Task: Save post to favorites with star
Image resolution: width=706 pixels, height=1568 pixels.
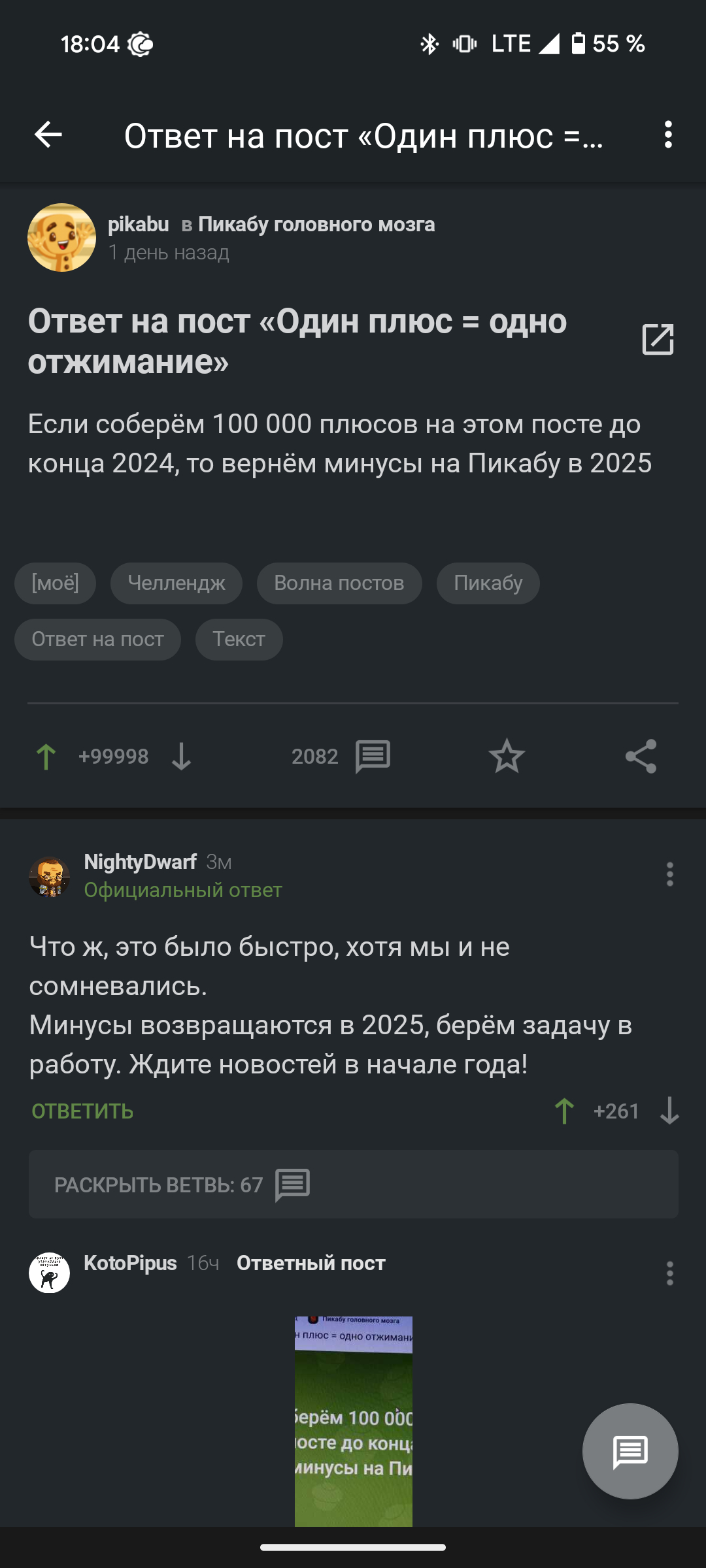Action: tap(507, 757)
